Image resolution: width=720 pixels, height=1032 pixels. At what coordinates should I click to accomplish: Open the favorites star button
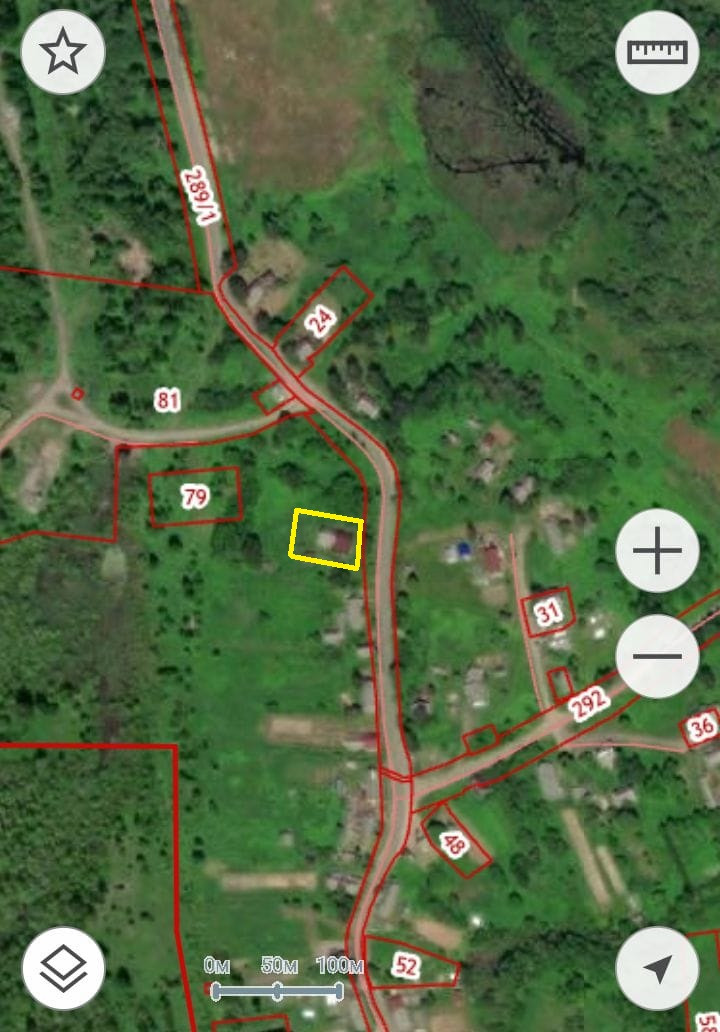point(63,52)
